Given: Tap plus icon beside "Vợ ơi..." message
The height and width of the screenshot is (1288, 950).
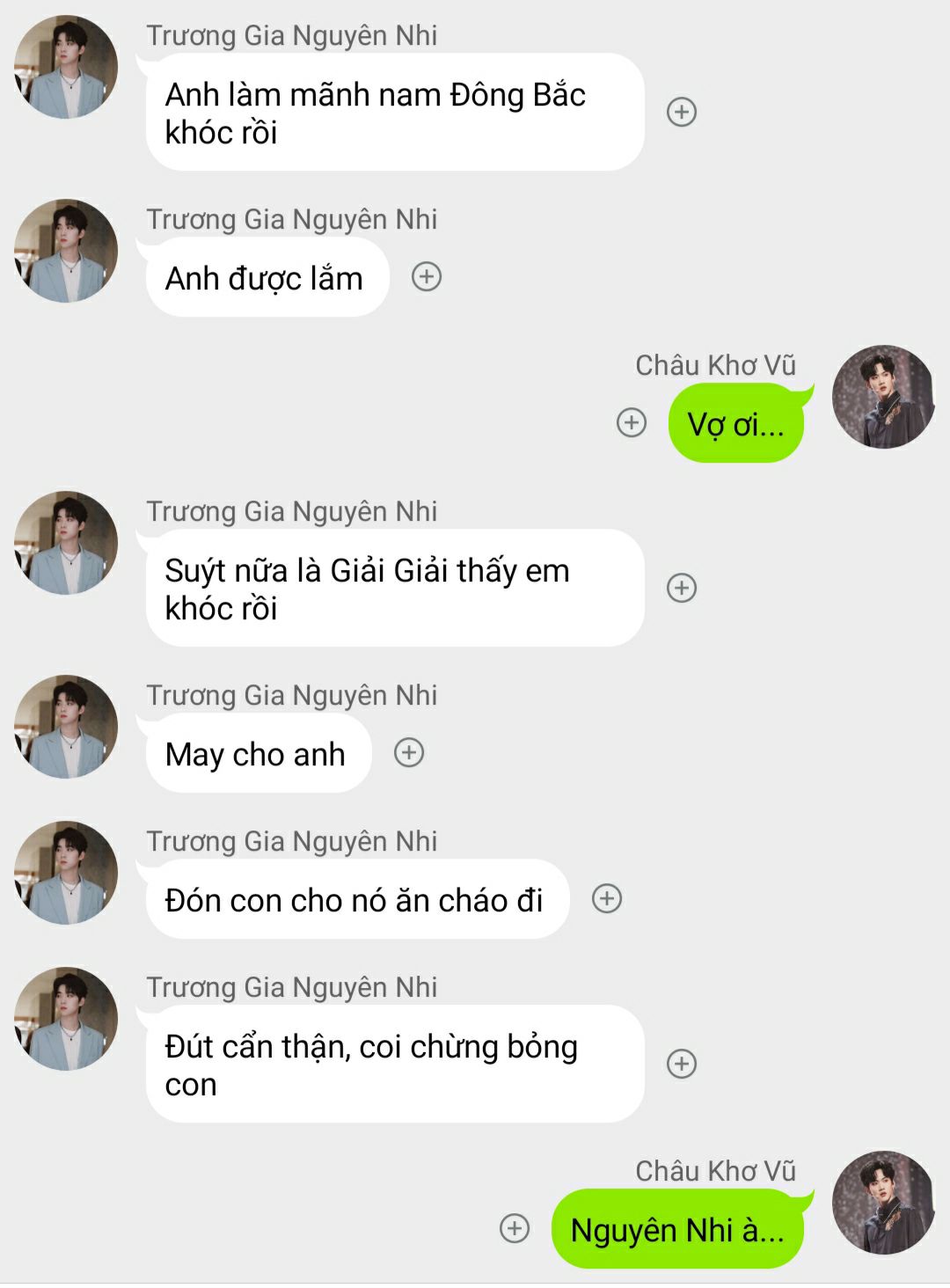Looking at the screenshot, I should (632, 422).
